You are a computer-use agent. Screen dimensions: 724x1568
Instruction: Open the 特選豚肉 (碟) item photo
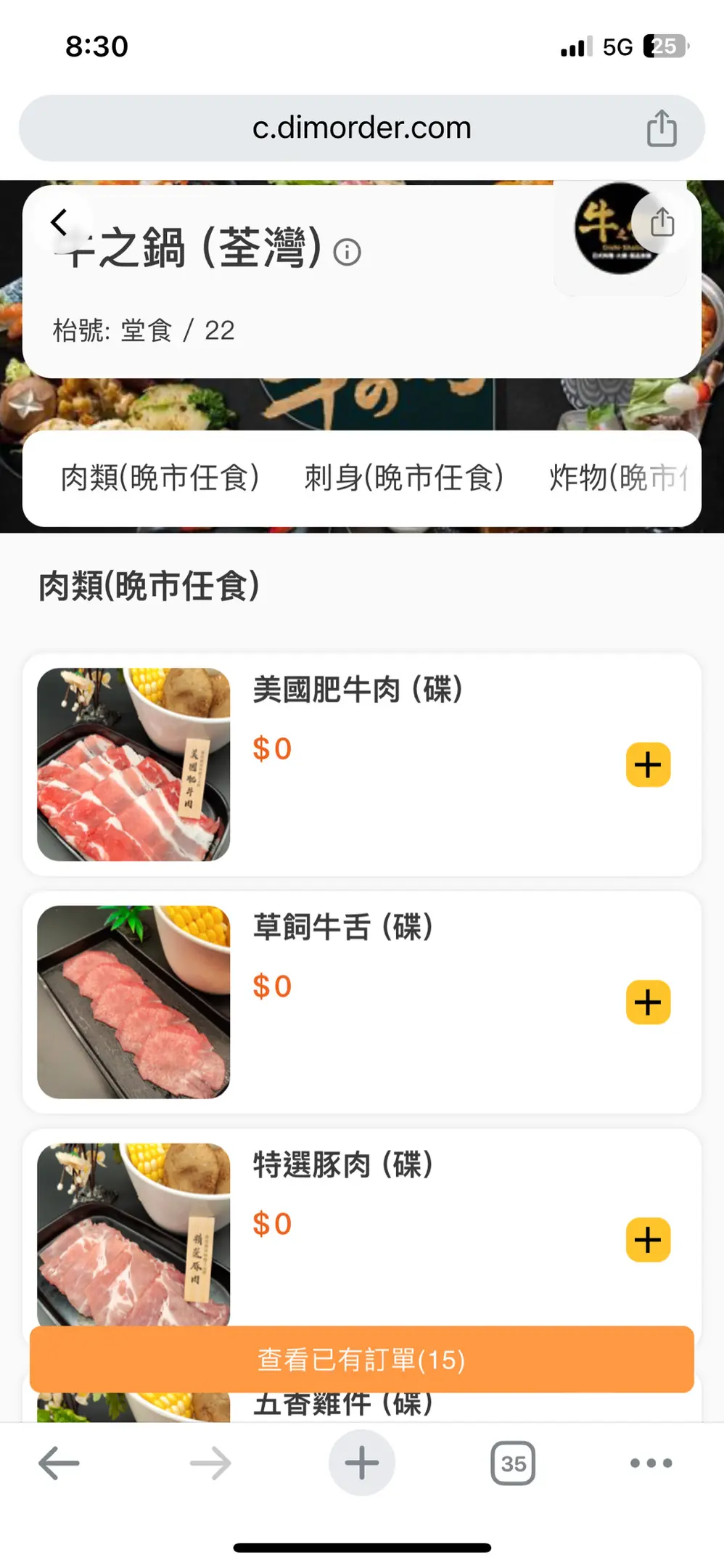click(133, 1234)
